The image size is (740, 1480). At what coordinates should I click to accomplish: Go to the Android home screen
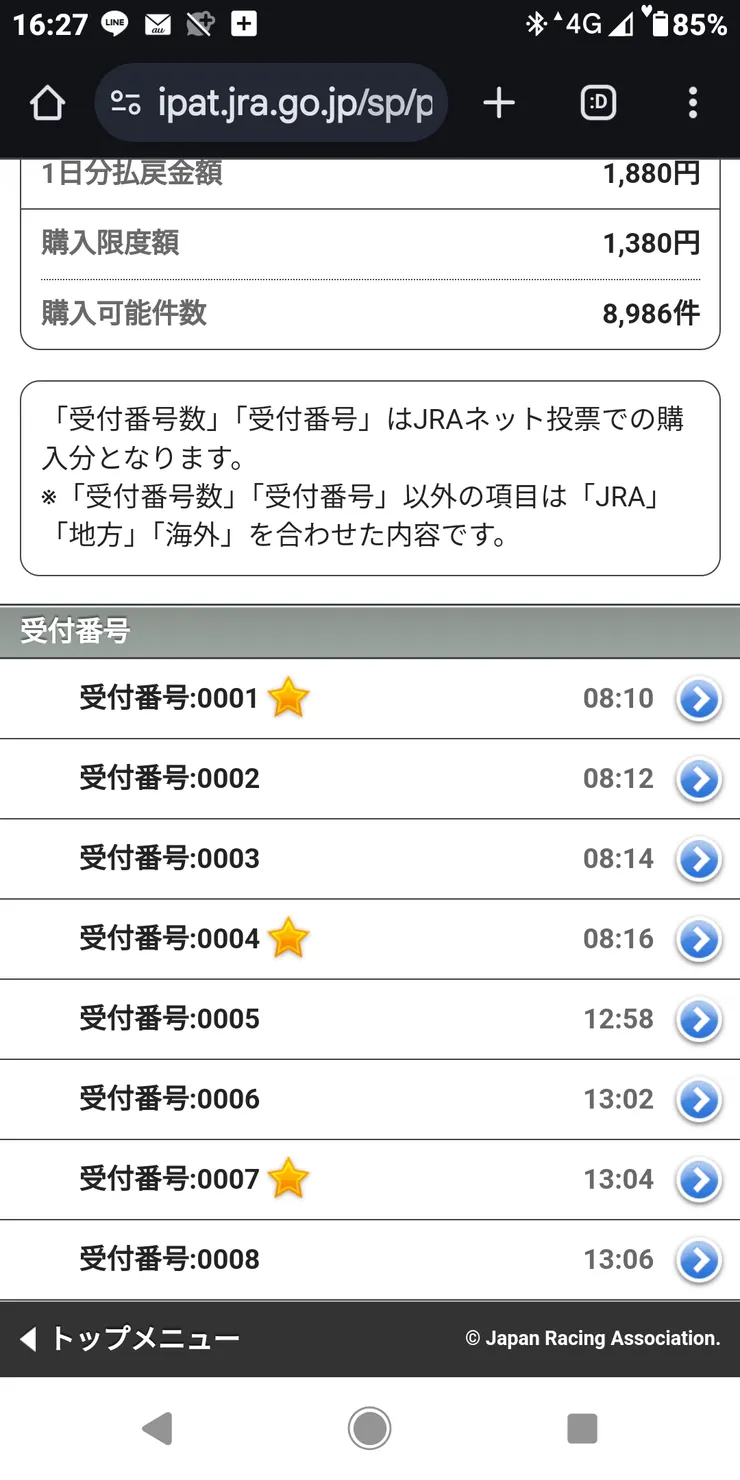coord(369,1429)
